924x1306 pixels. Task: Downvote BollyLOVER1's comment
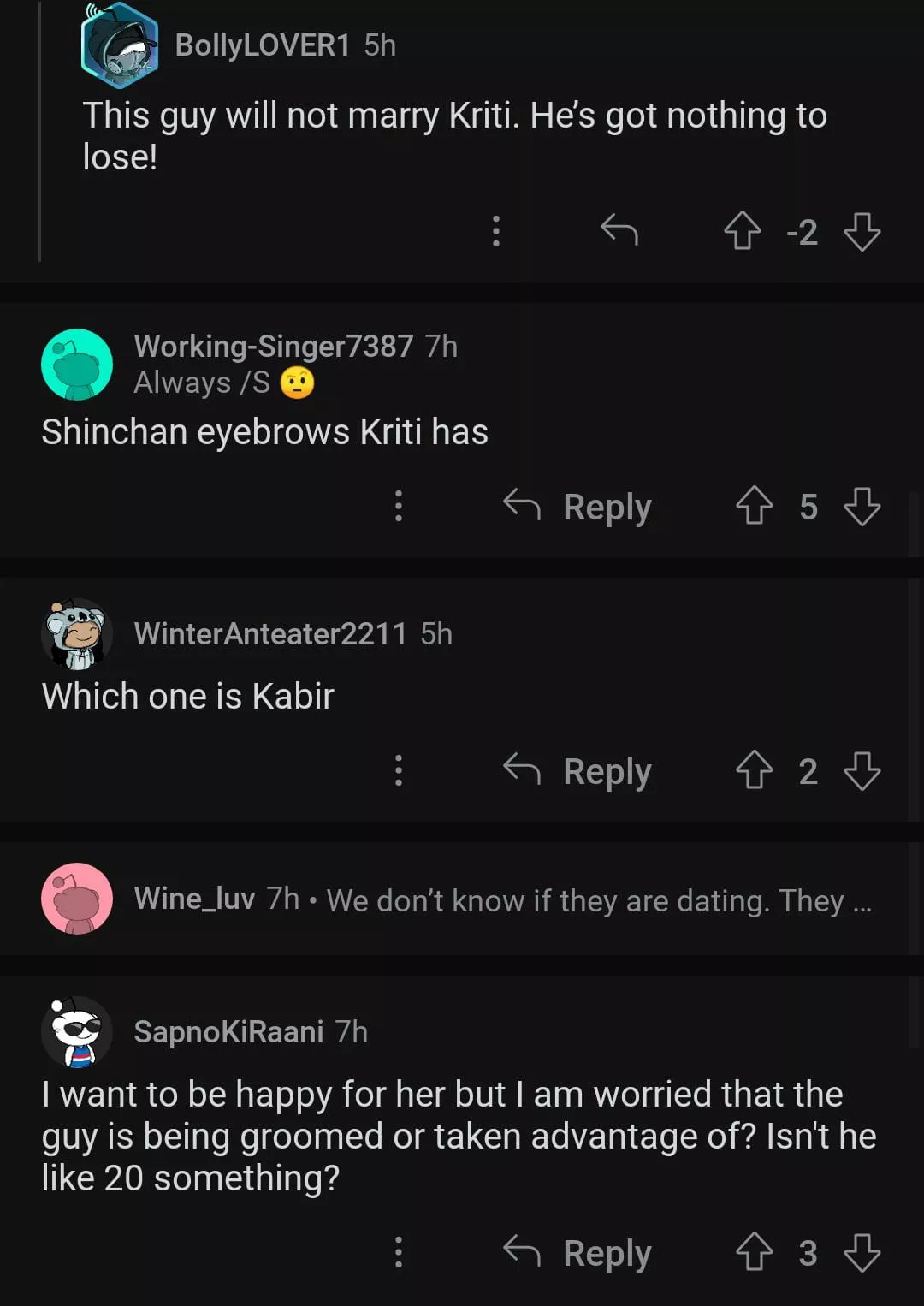click(x=862, y=231)
